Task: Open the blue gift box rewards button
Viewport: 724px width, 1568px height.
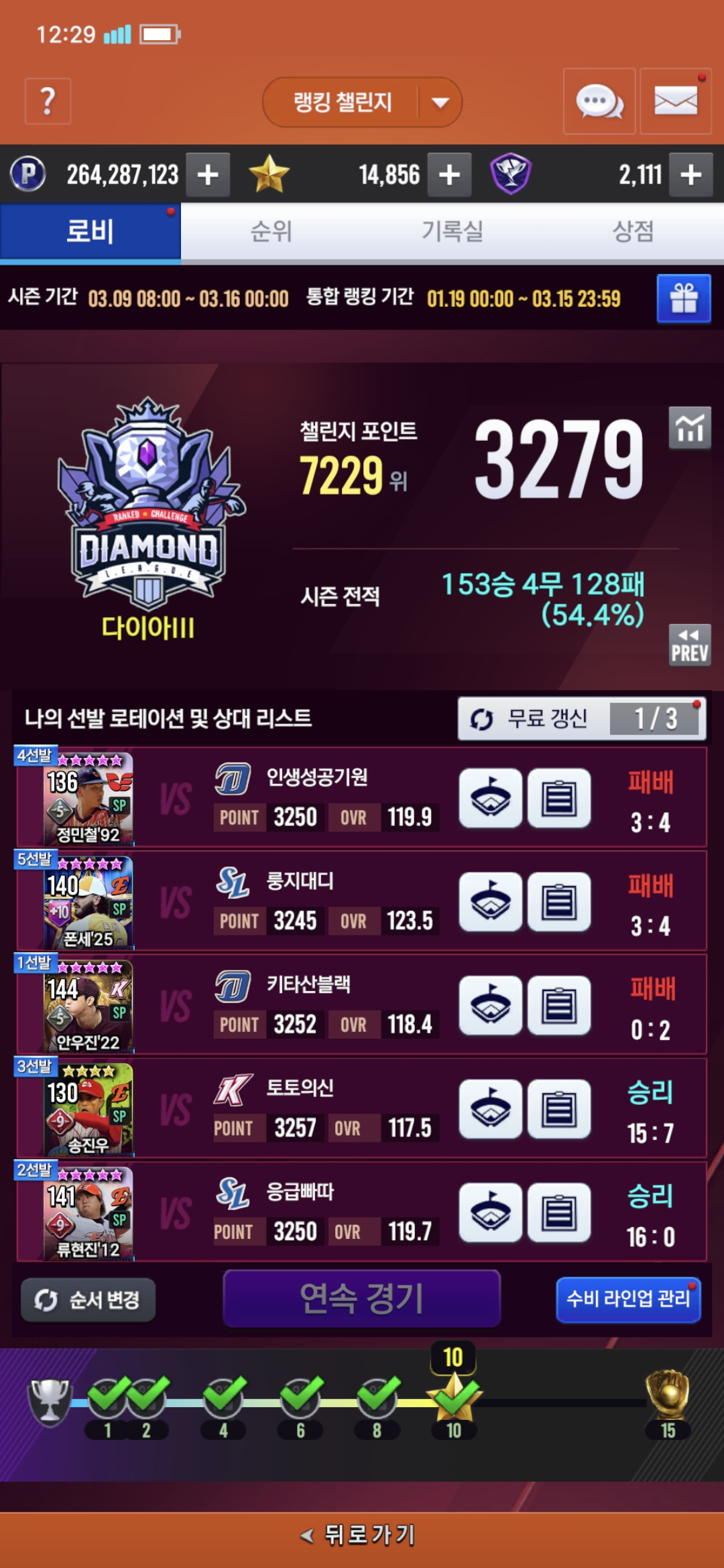Action: (683, 299)
